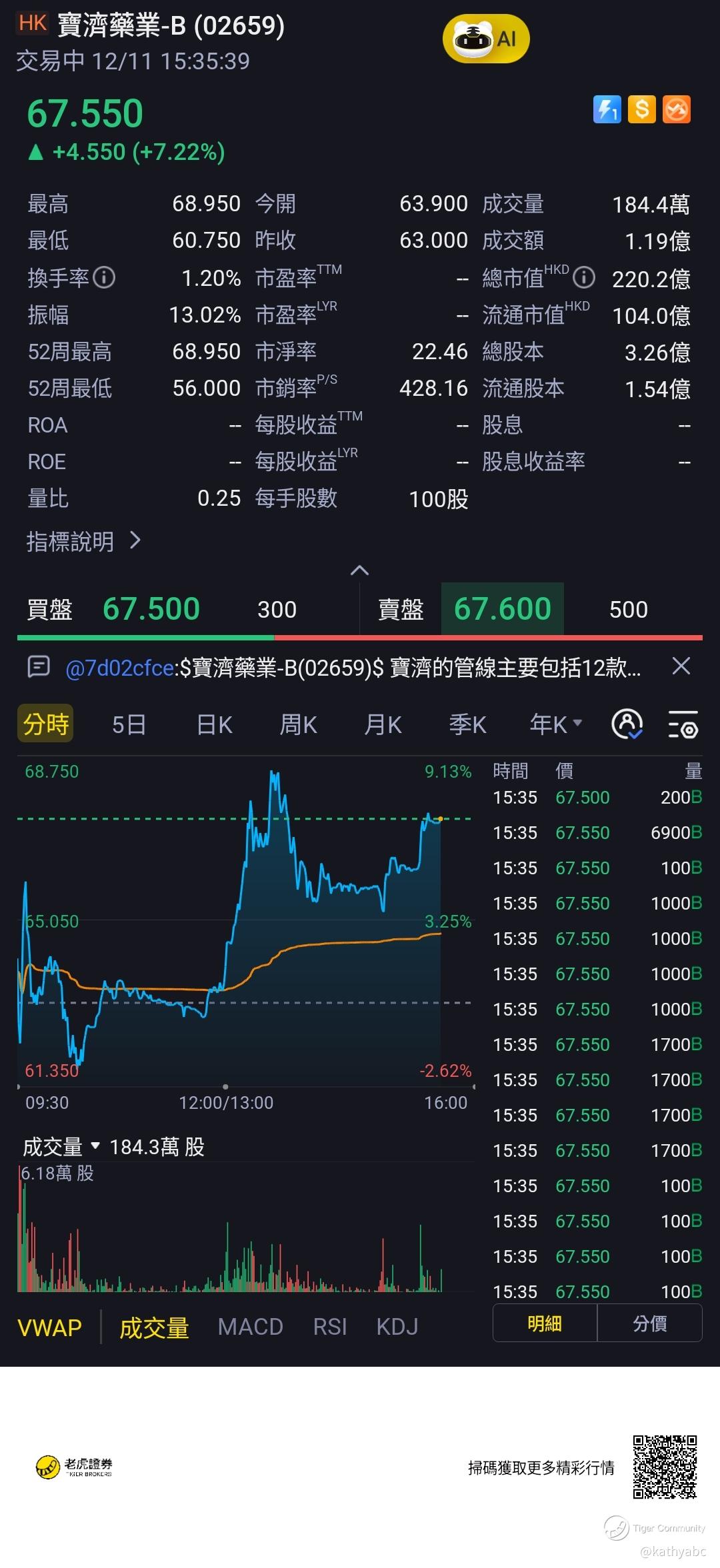Switch to the 5日 chart tab

[x=129, y=724]
